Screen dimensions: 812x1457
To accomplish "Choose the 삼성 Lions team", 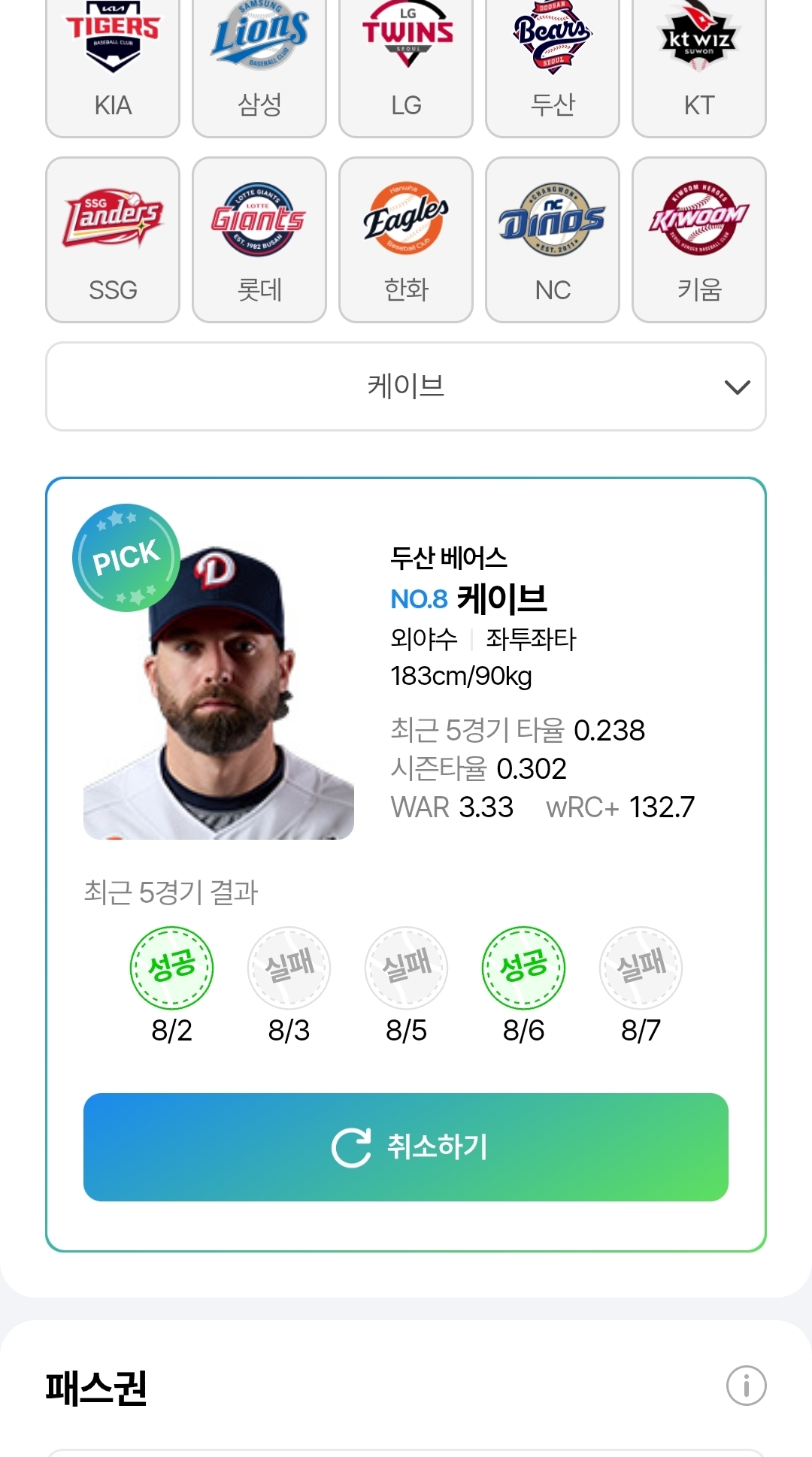I will pos(259,68).
